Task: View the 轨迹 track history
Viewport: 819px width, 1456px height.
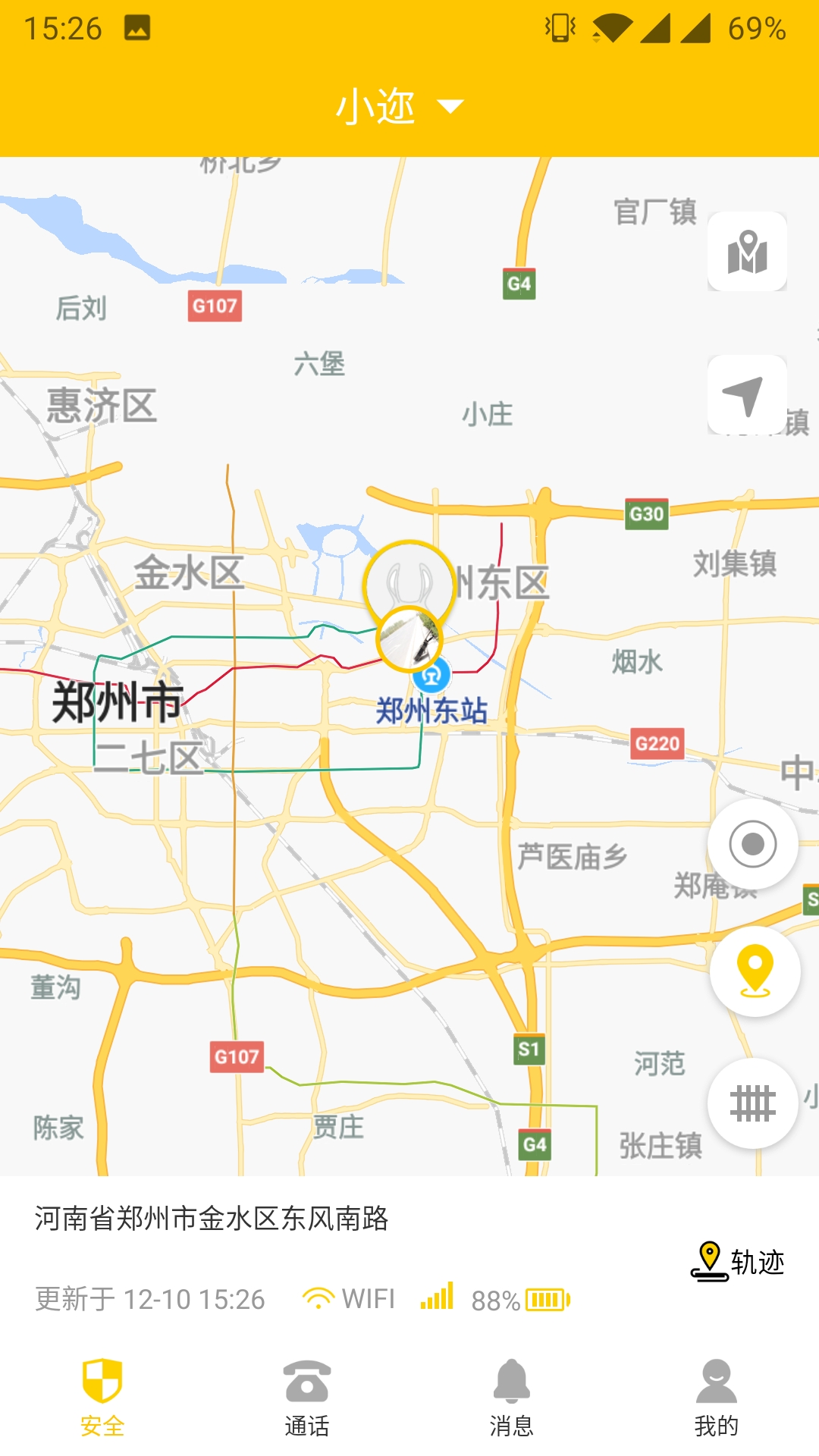Action: [738, 1262]
